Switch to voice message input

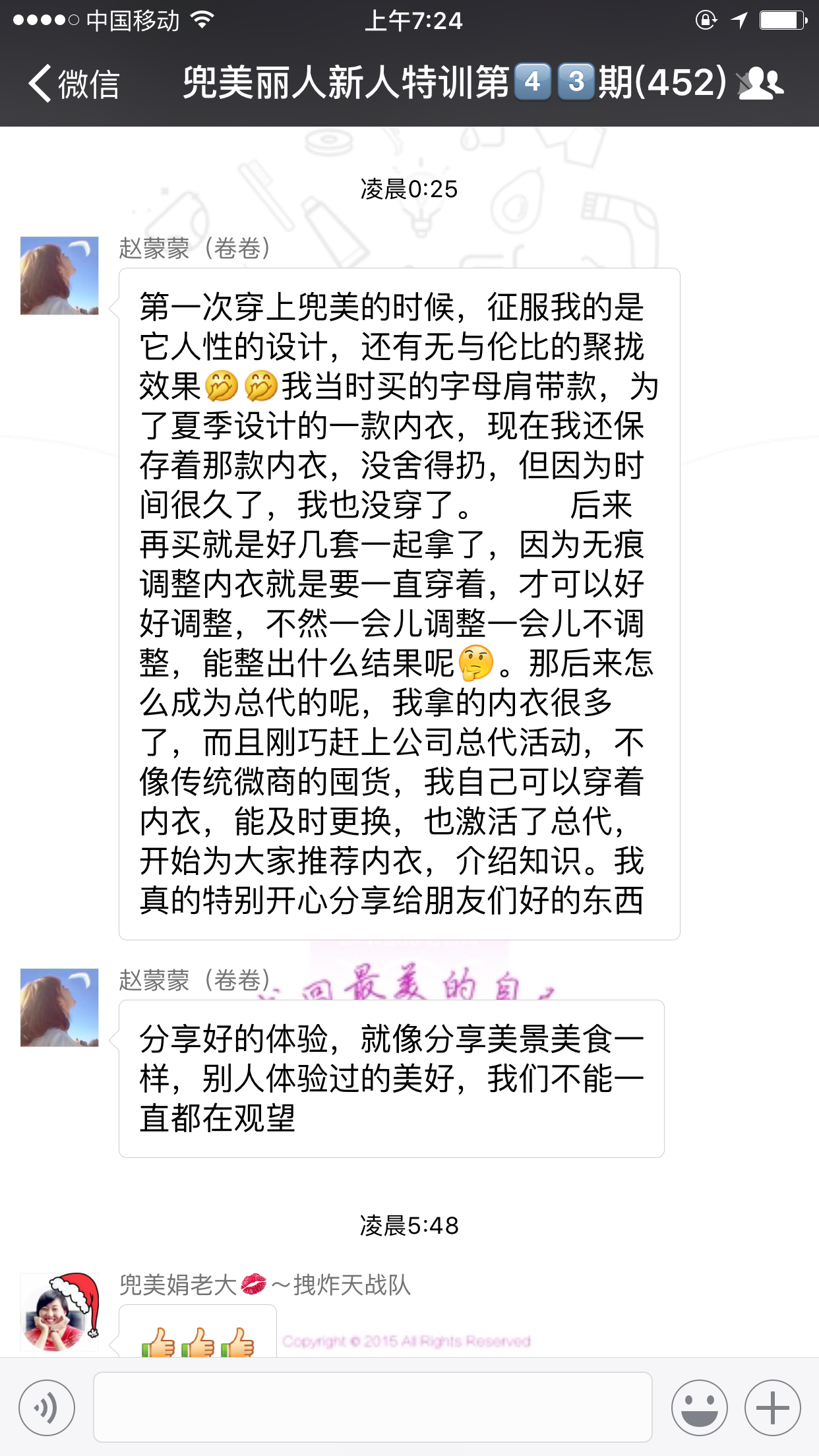click(47, 1408)
